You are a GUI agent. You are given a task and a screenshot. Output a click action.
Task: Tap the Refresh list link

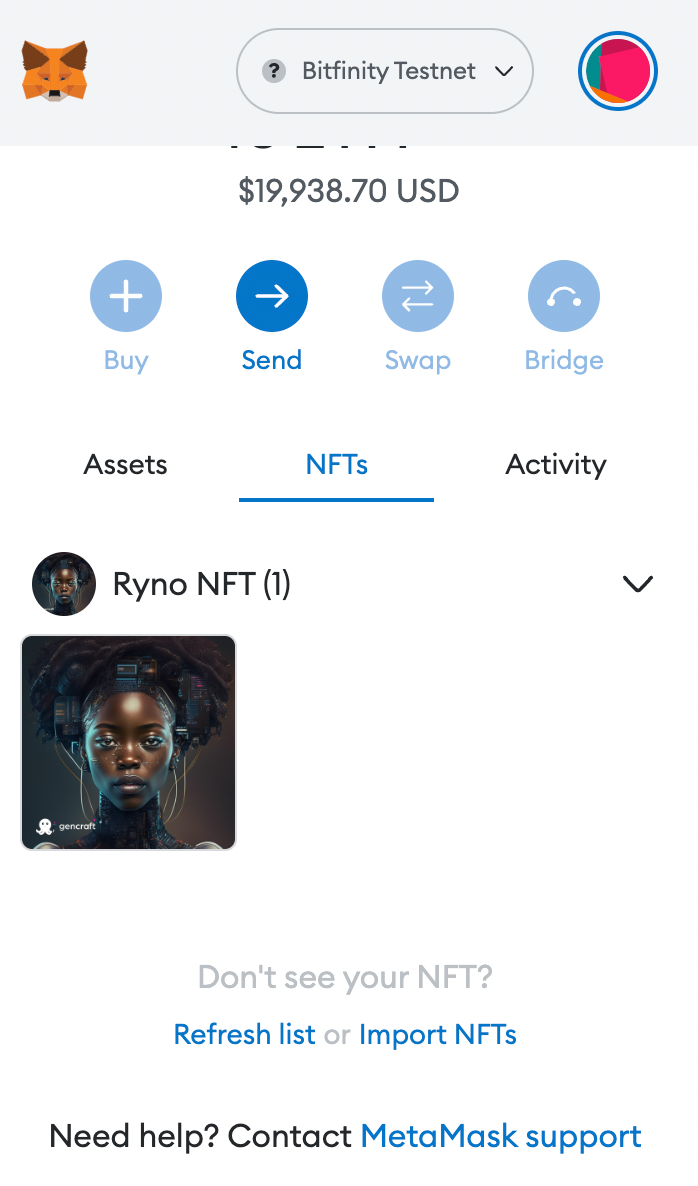pyautogui.click(x=245, y=1034)
